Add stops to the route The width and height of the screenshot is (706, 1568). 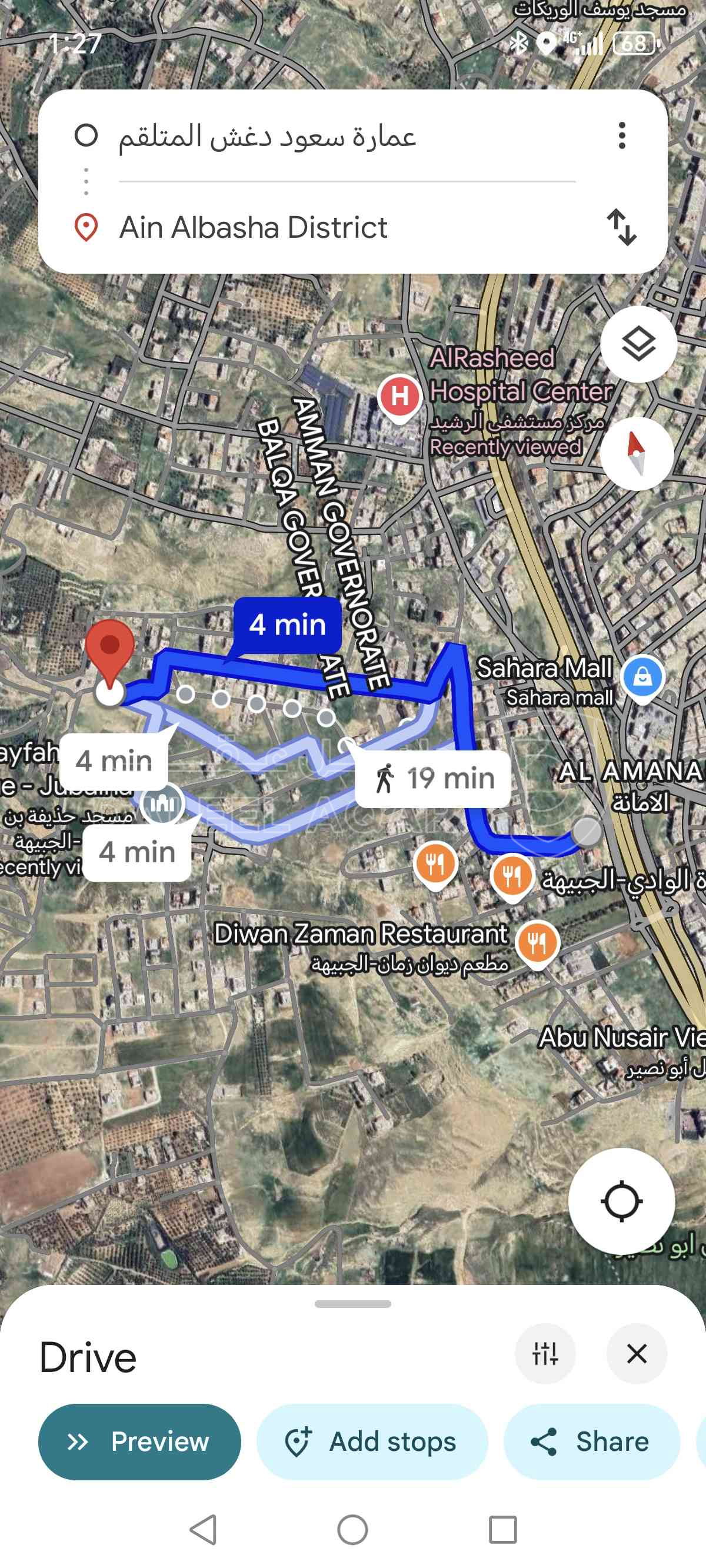pyautogui.click(x=371, y=1441)
